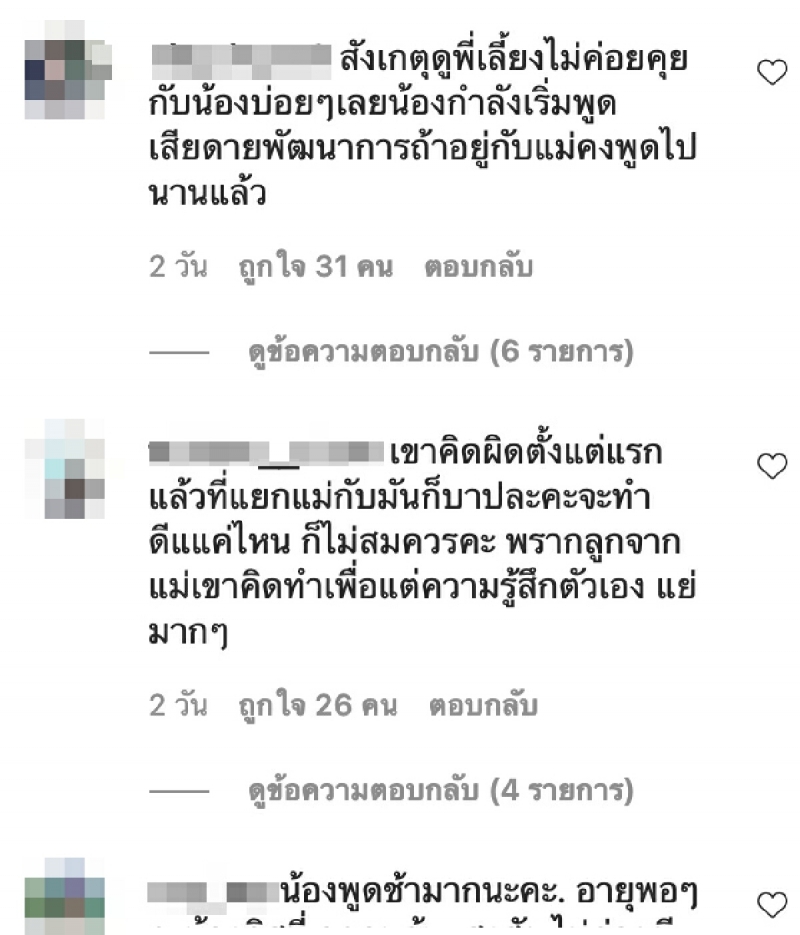Like the comment starting with เขาคิดผิดตั้งแต่แรก

pyautogui.click(x=772, y=465)
